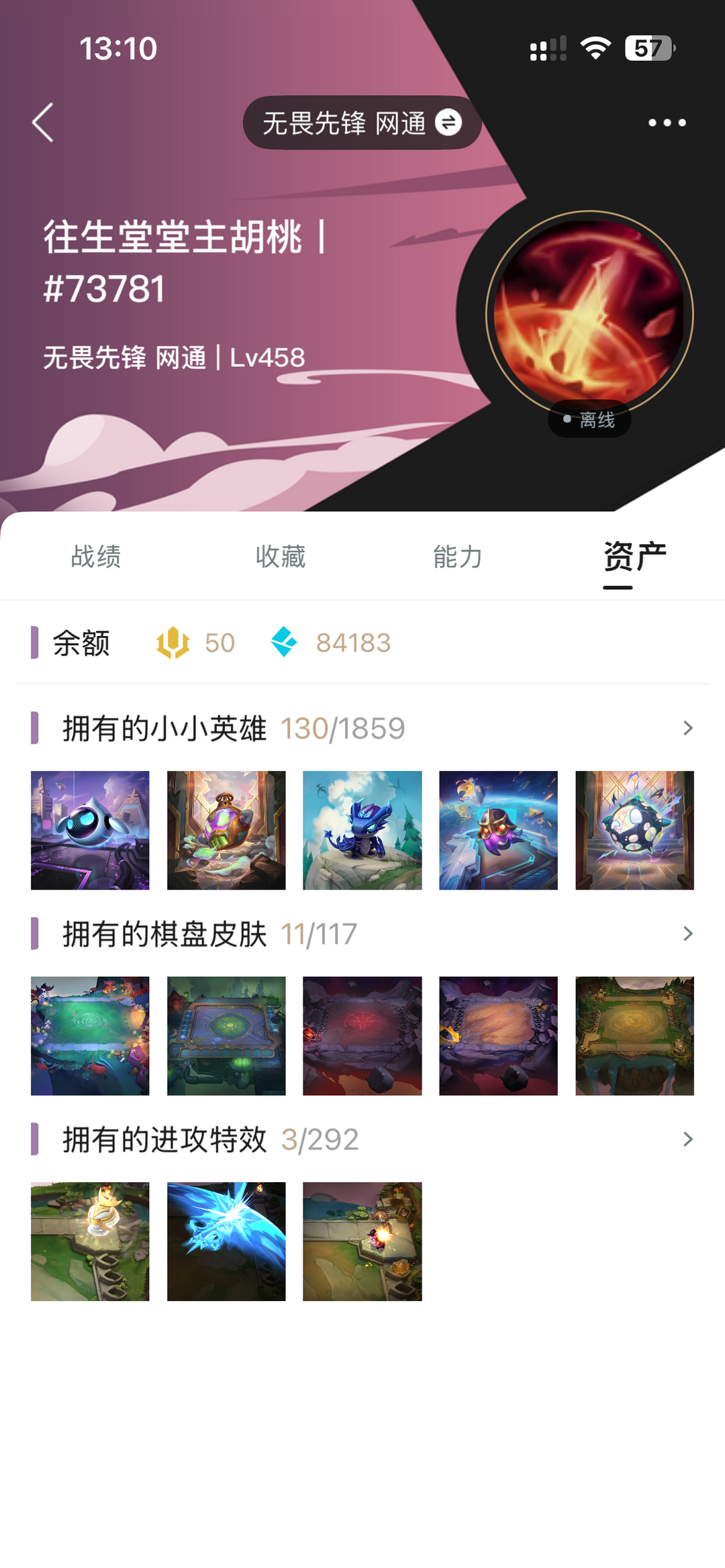Image resolution: width=725 pixels, height=1568 pixels.
Task: Open the three-dot overflow menu
Action: (x=667, y=123)
